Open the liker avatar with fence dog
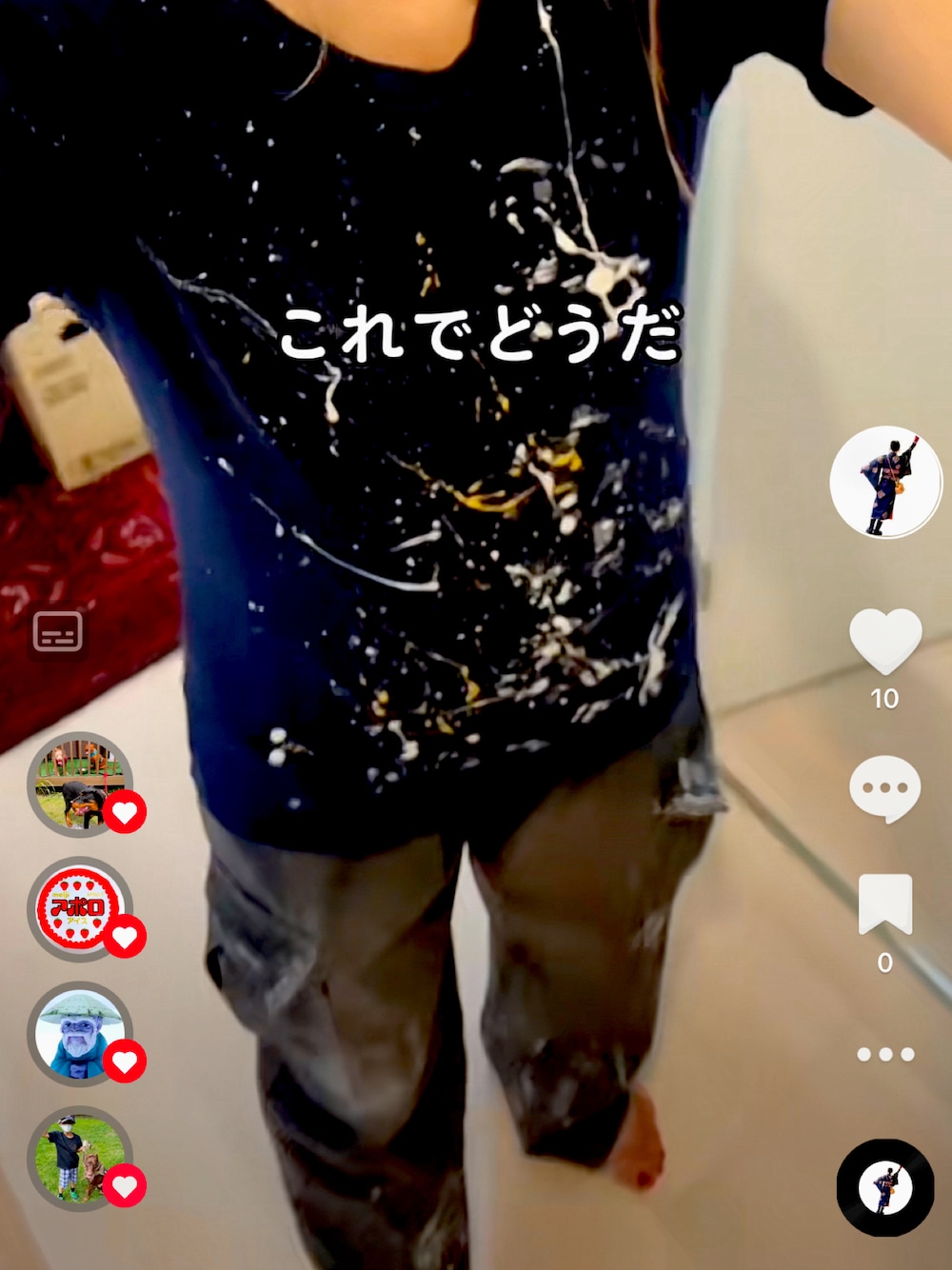This screenshot has width=952, height=1270. point(80,784)
